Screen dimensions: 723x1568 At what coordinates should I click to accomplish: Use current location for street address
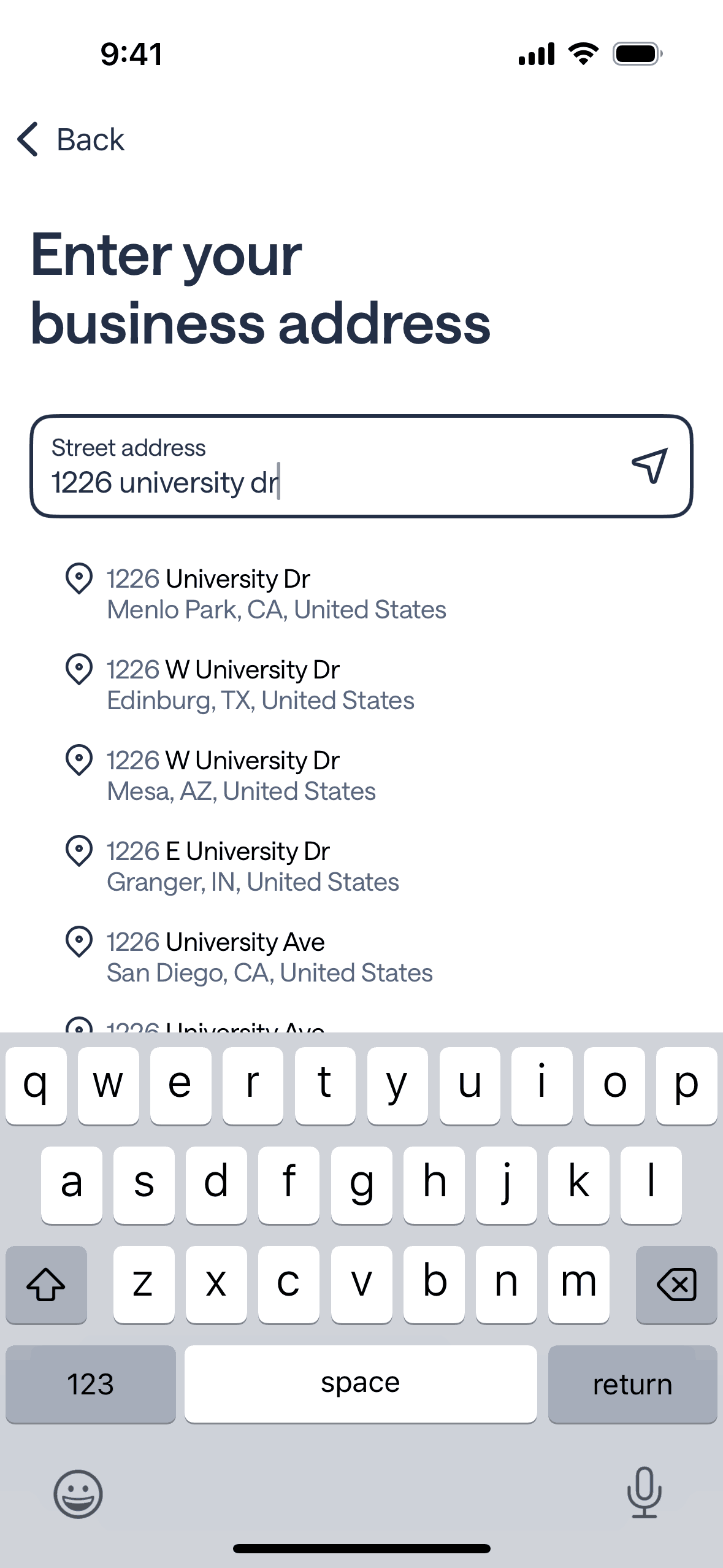coord(649,466)
